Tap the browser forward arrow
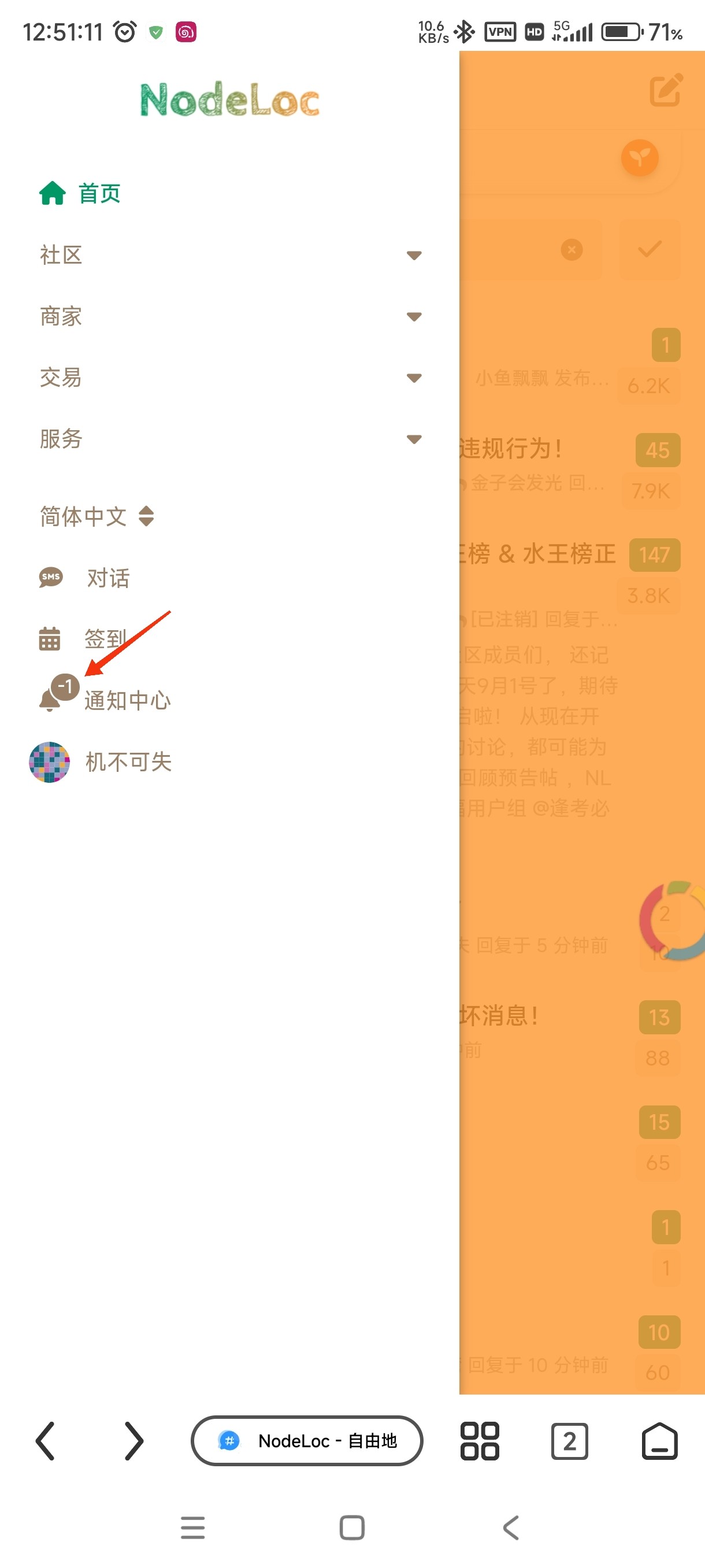The width and height of the screenshot is (705, 1568). pos(133,1441)
